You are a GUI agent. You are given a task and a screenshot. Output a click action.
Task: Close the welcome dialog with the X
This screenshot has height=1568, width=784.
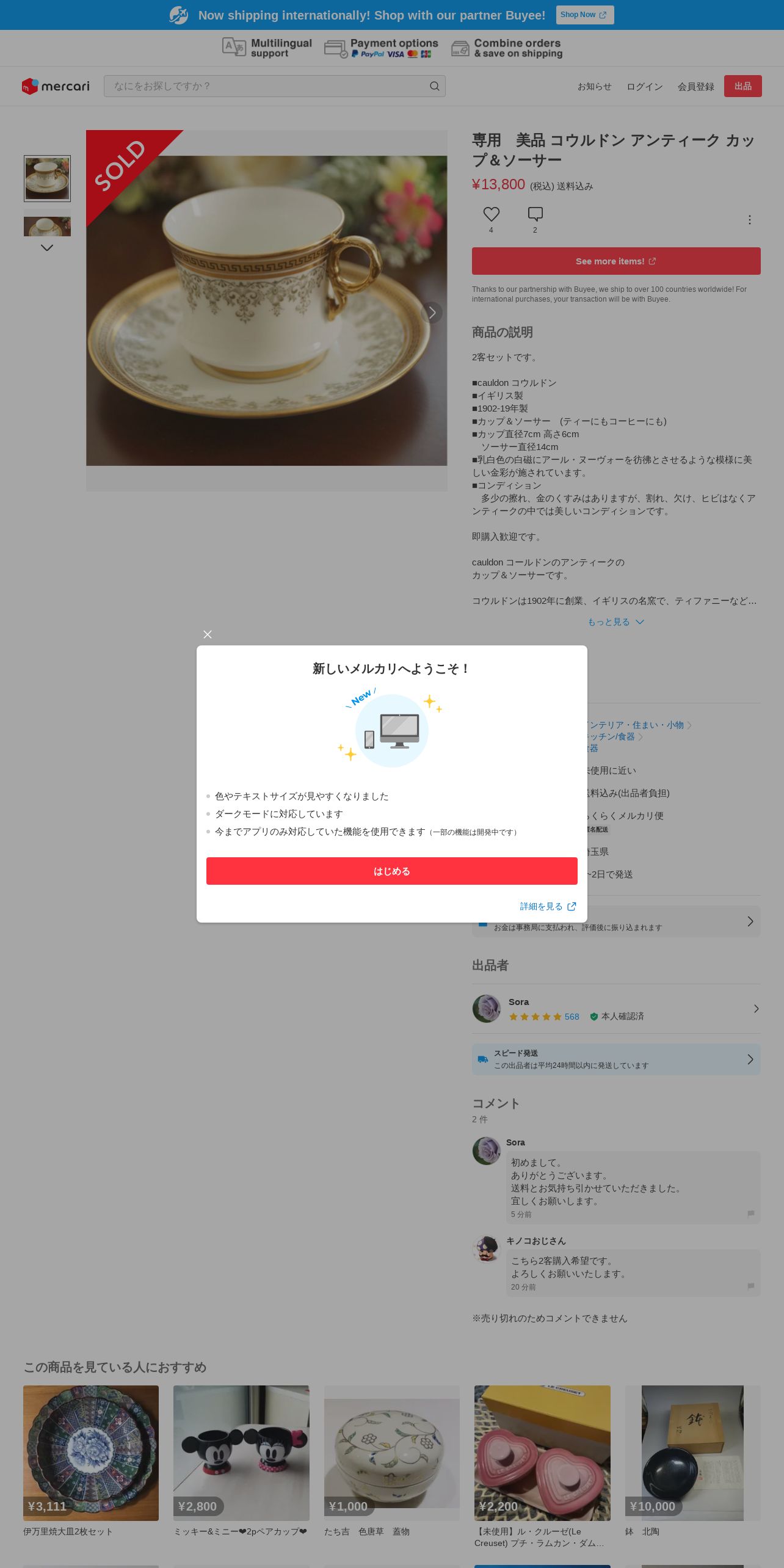208,634
